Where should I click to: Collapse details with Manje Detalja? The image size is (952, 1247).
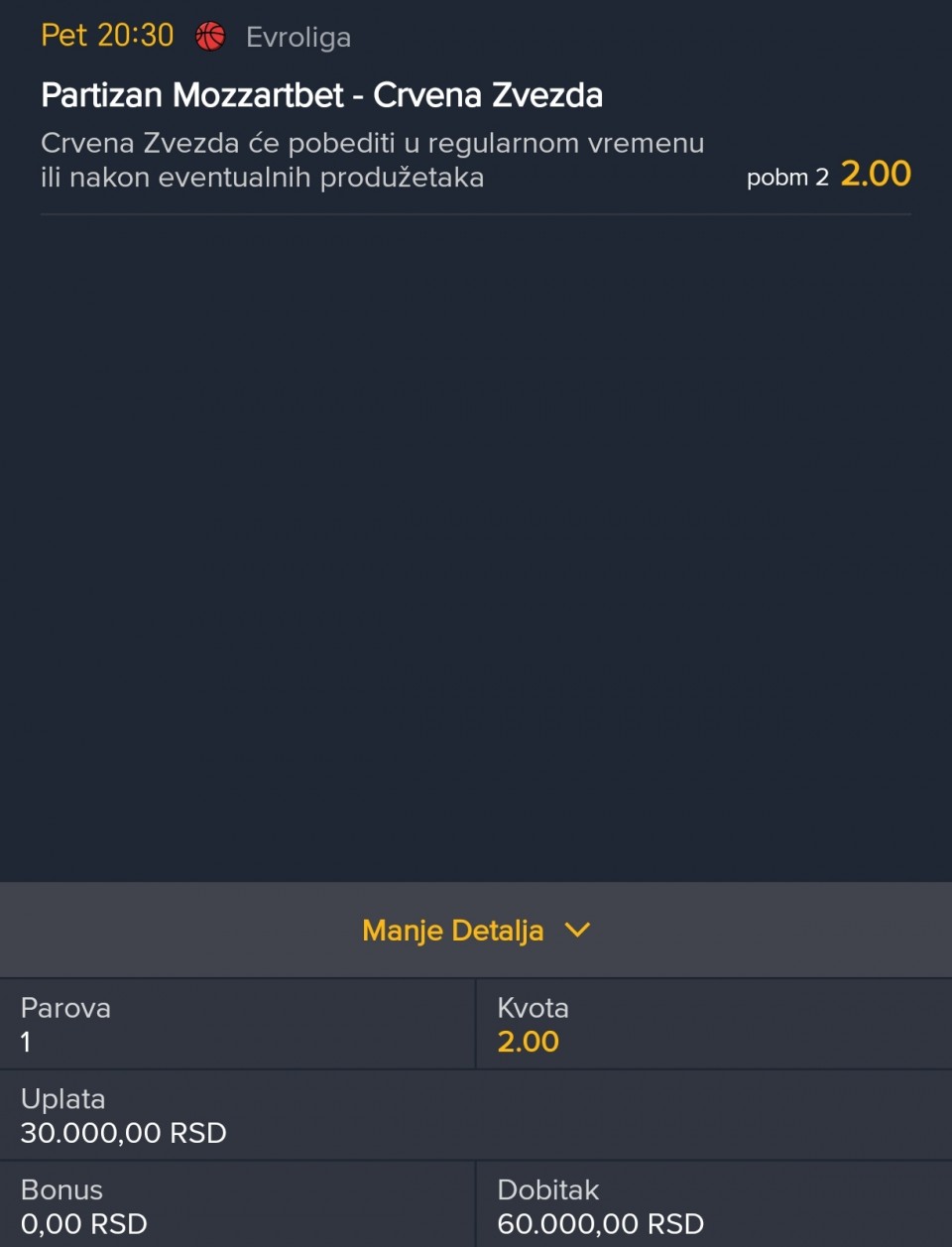point(476,931)
